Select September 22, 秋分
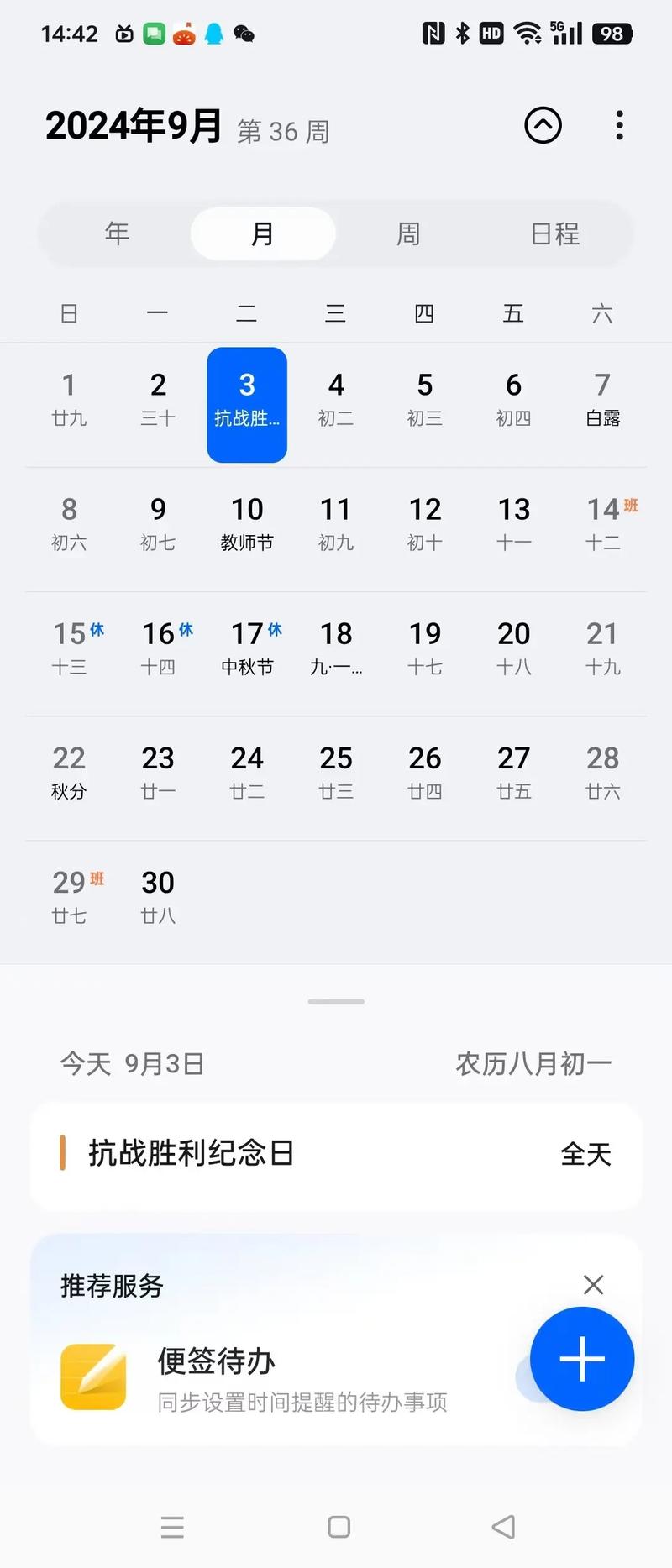The height and width of the screenshot is (1568, 672). coord(69,773)
